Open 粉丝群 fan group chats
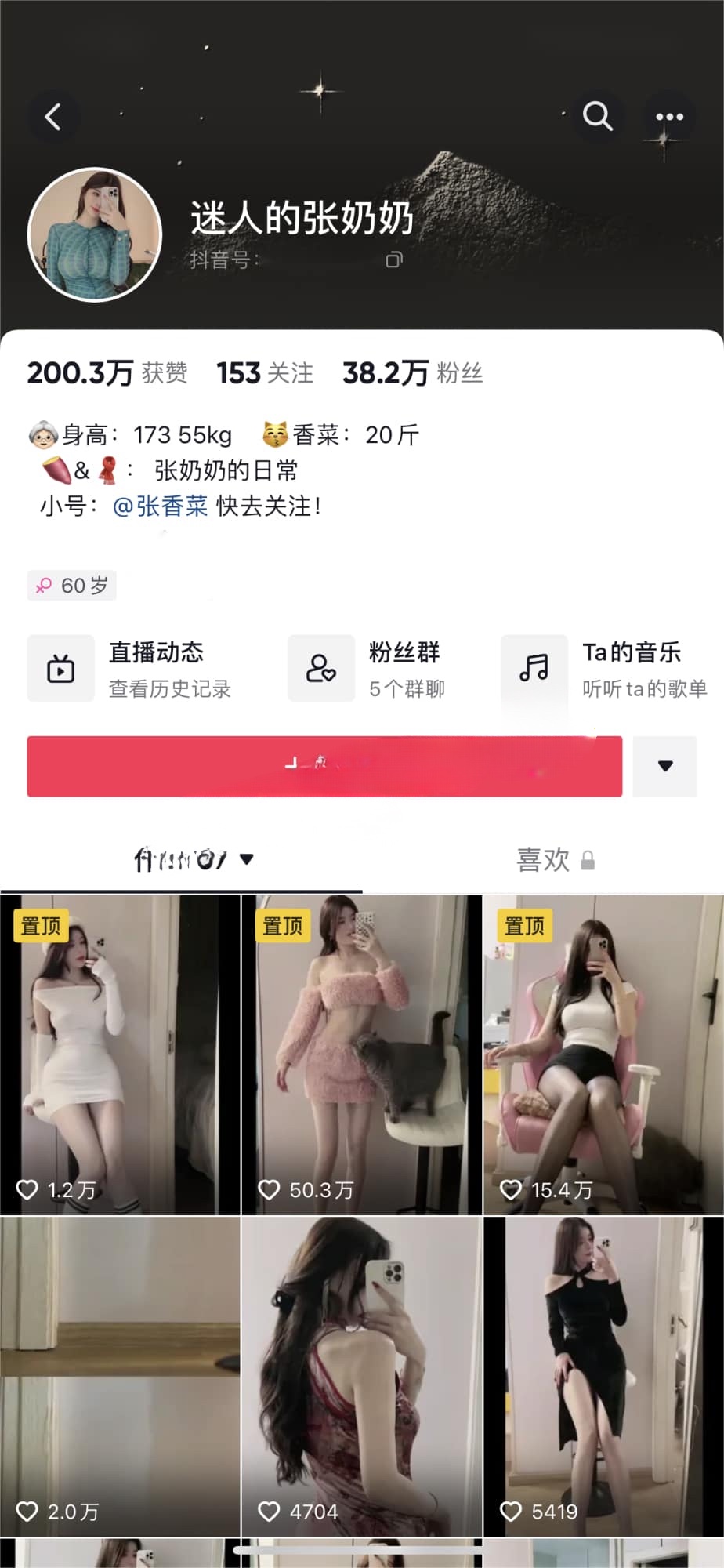This screenshot has width=724, height=1568. pyautogui.click(x=367, y=669)
